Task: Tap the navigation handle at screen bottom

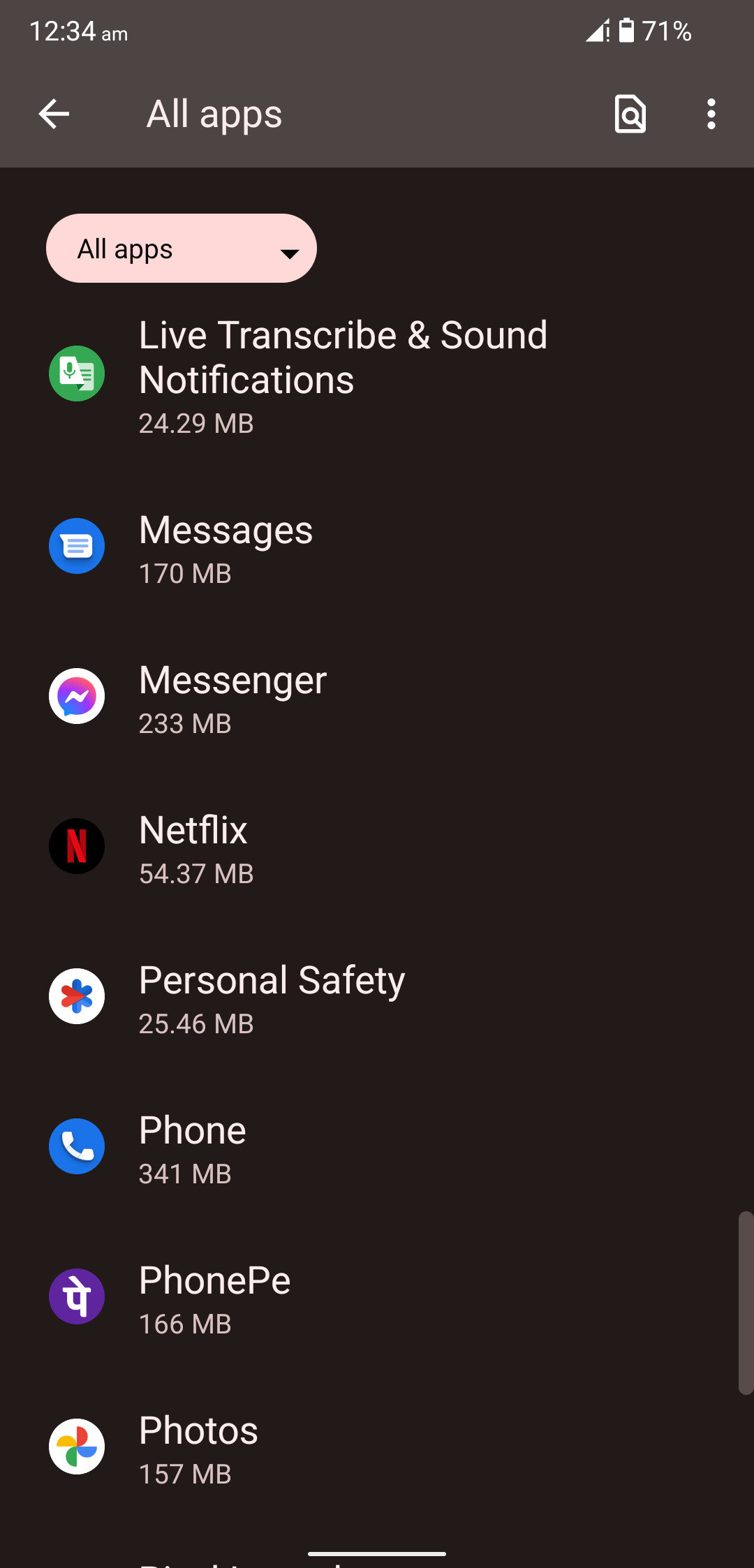Action: (x=377, y=1554)
